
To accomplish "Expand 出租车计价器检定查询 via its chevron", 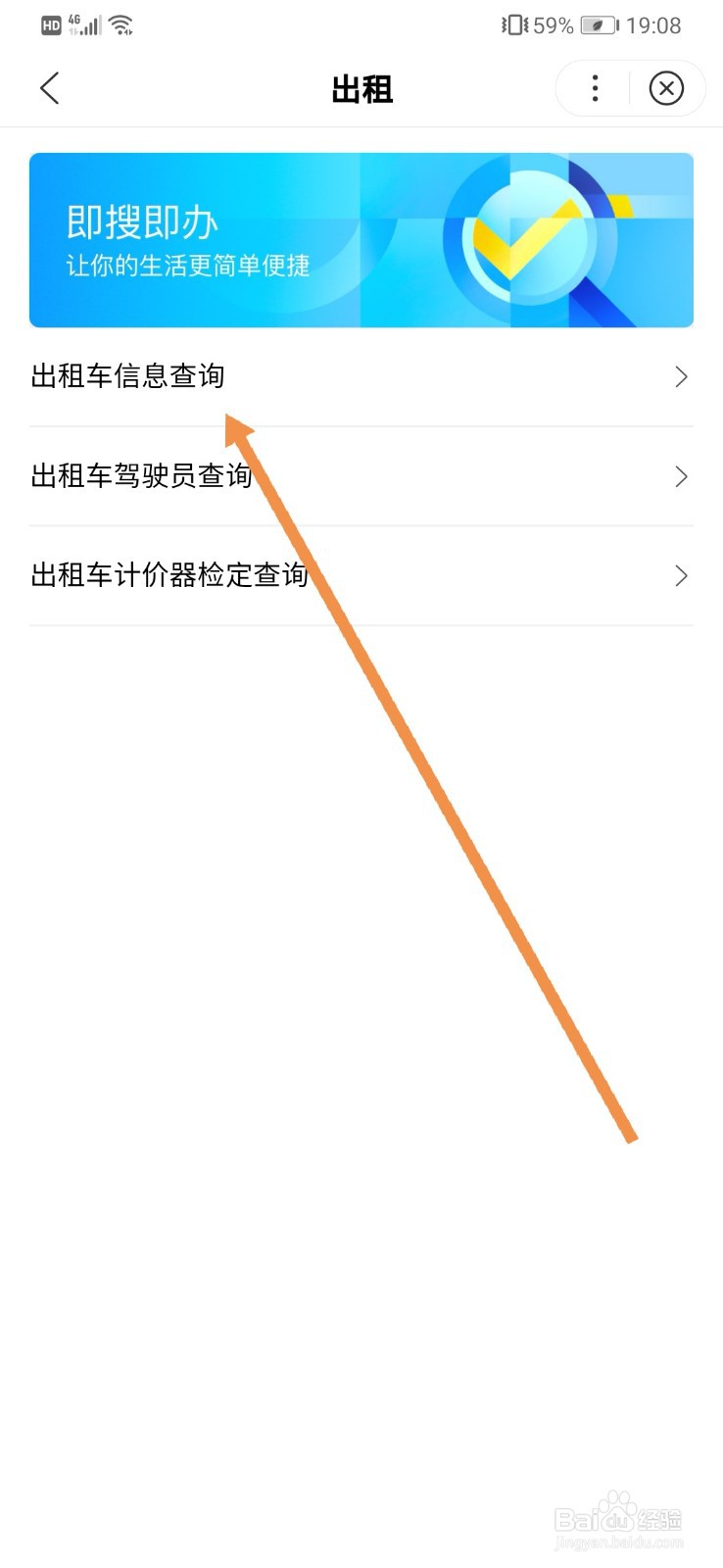I will click(x=682, y=576).
